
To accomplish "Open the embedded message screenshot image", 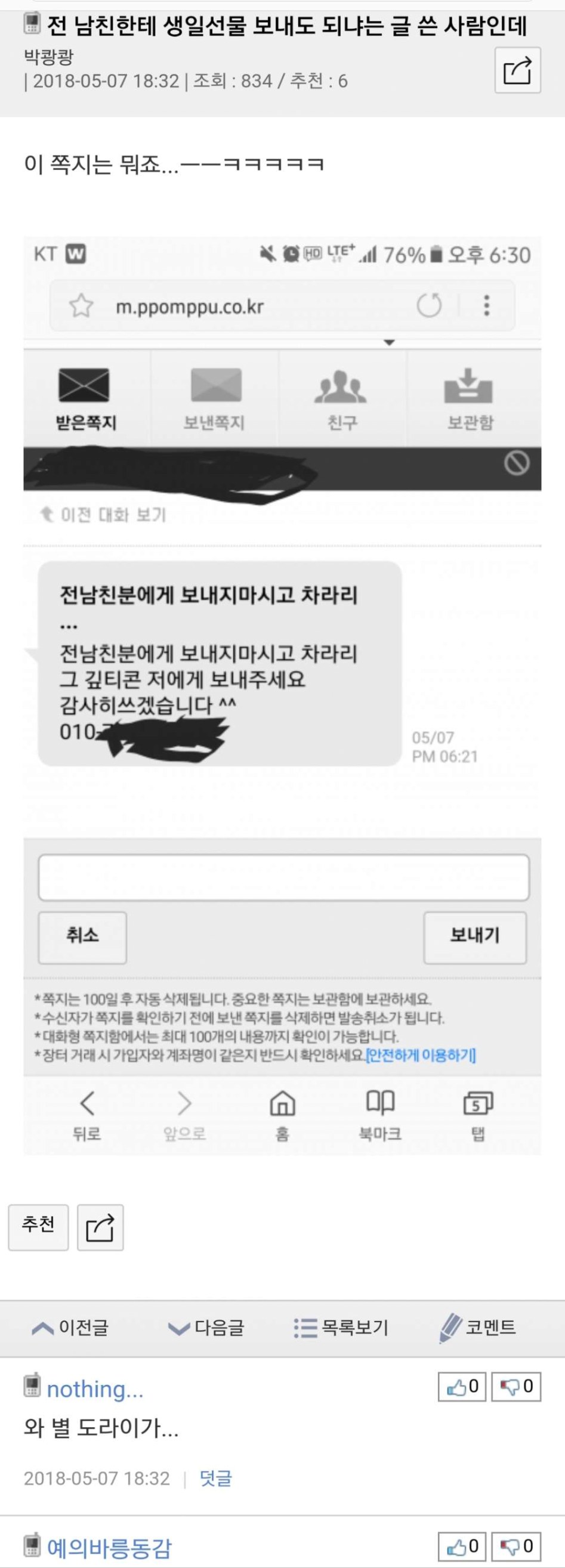I will click(282, 694).
